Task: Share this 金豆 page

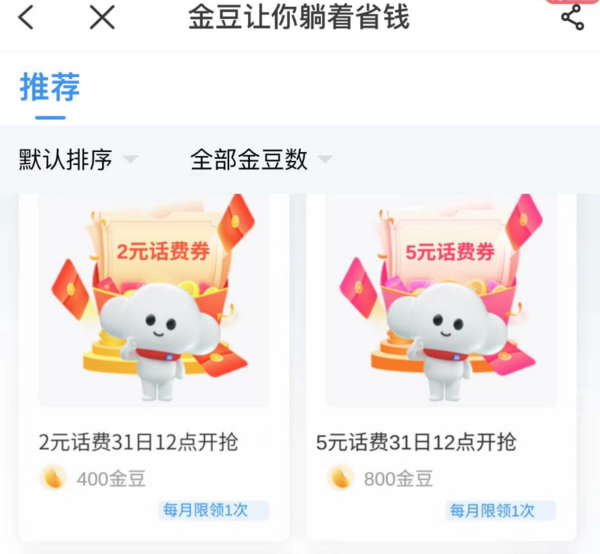Action: (572, 17)
